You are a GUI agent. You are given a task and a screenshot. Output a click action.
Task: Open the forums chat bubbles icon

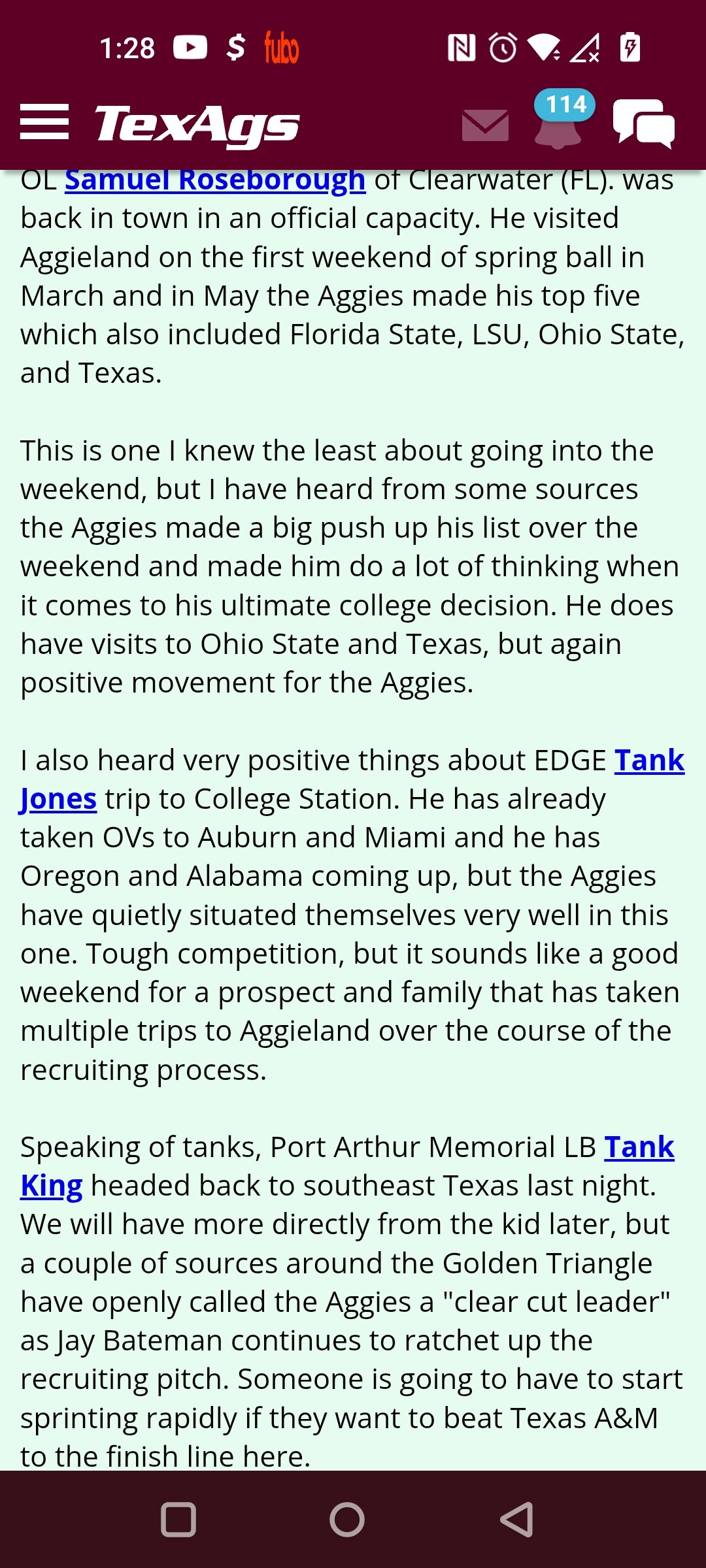[x=644, y=123]
